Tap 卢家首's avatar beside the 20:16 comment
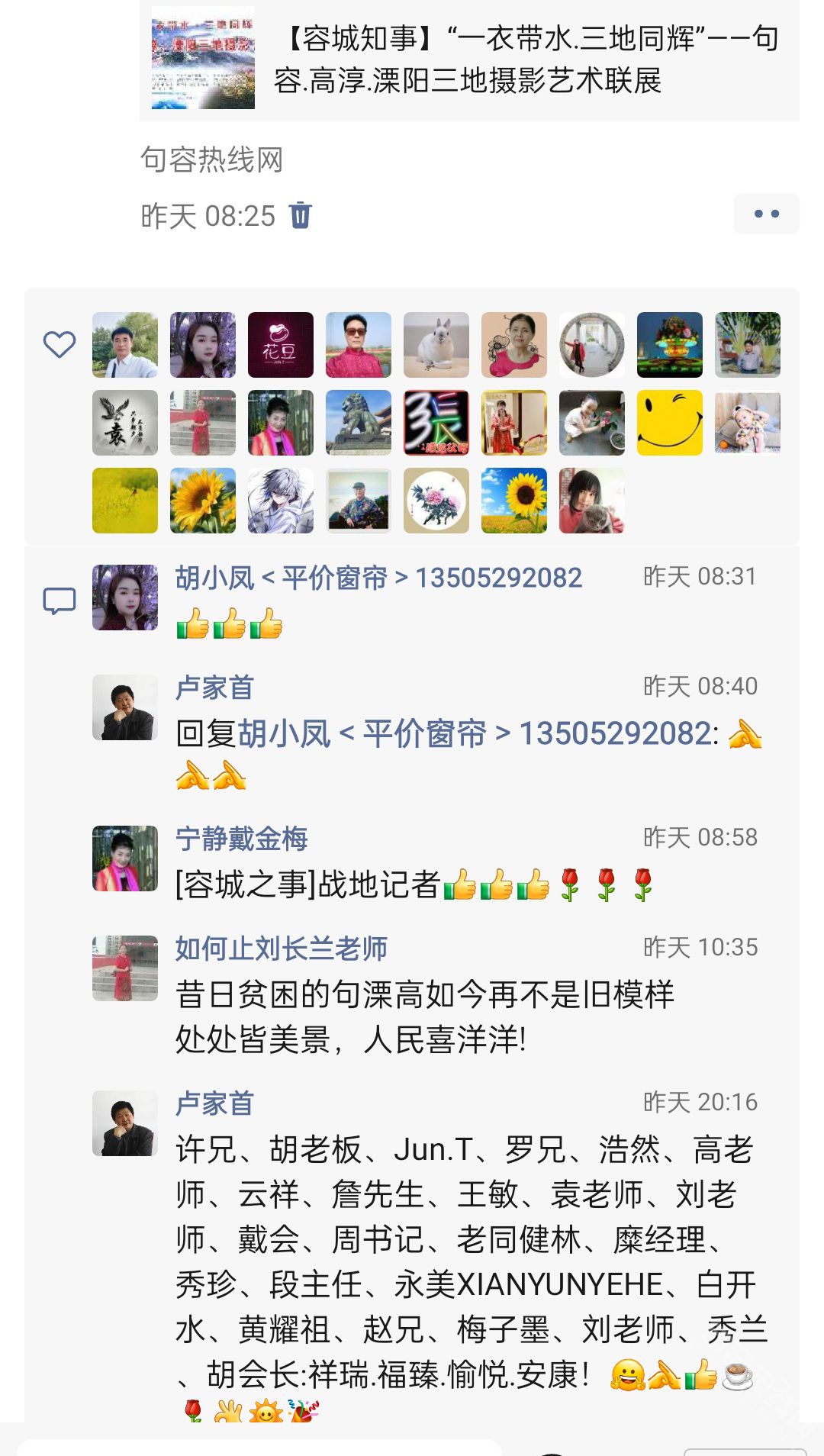This screenshot has height=1456, width=824. pos(124,1123)
